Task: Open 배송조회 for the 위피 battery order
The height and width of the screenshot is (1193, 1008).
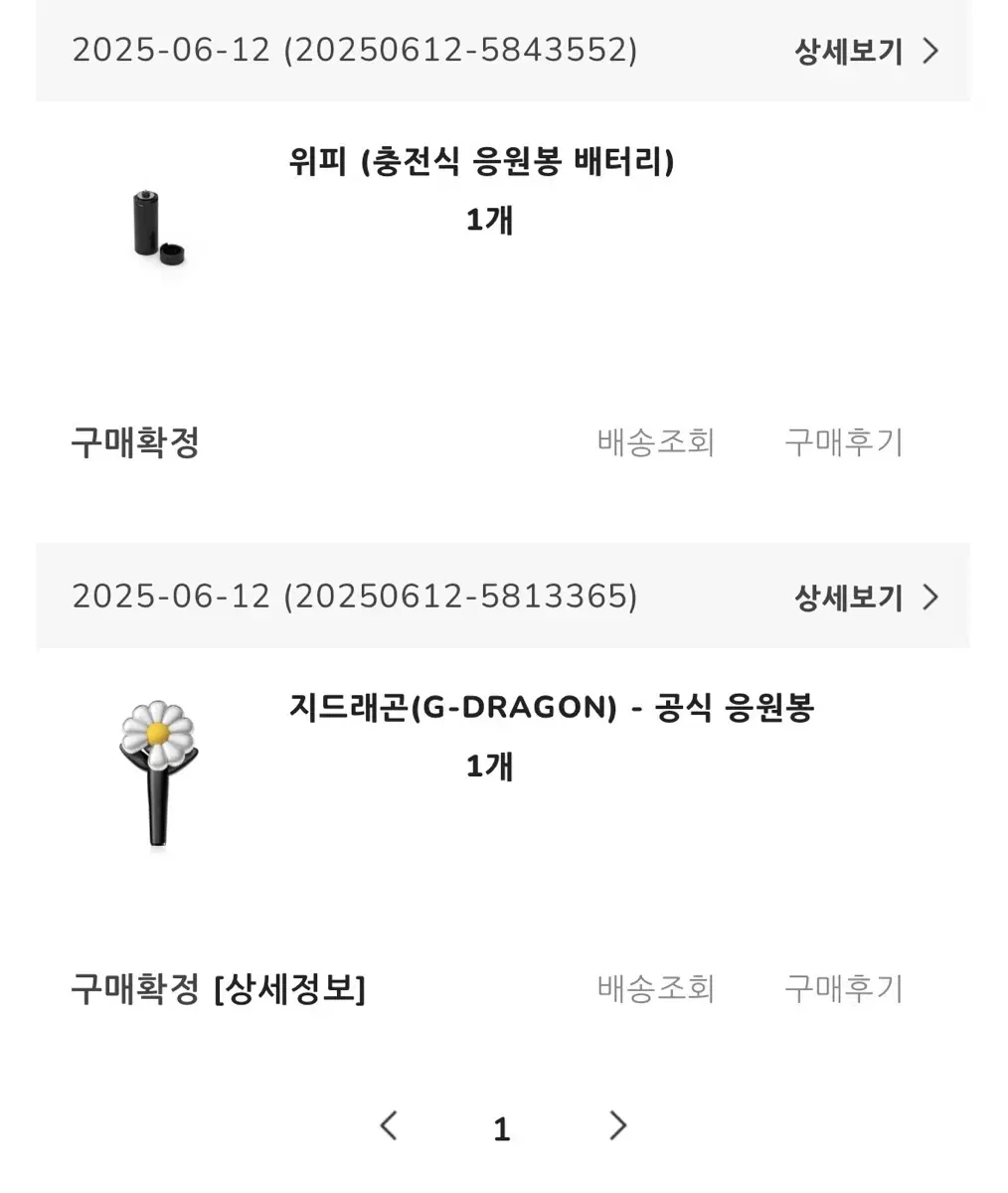Action: click(658, 443)
